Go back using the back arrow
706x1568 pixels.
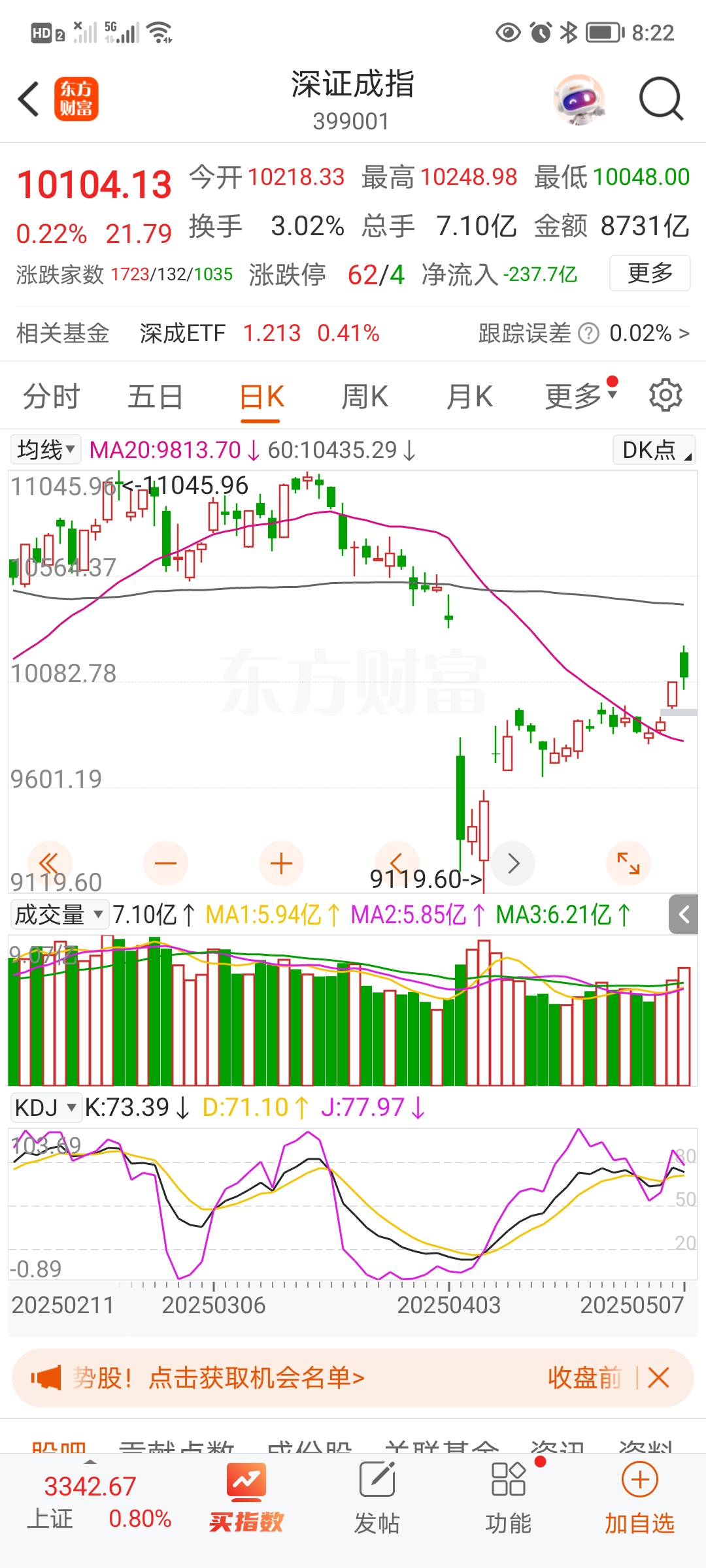point(29,99)
